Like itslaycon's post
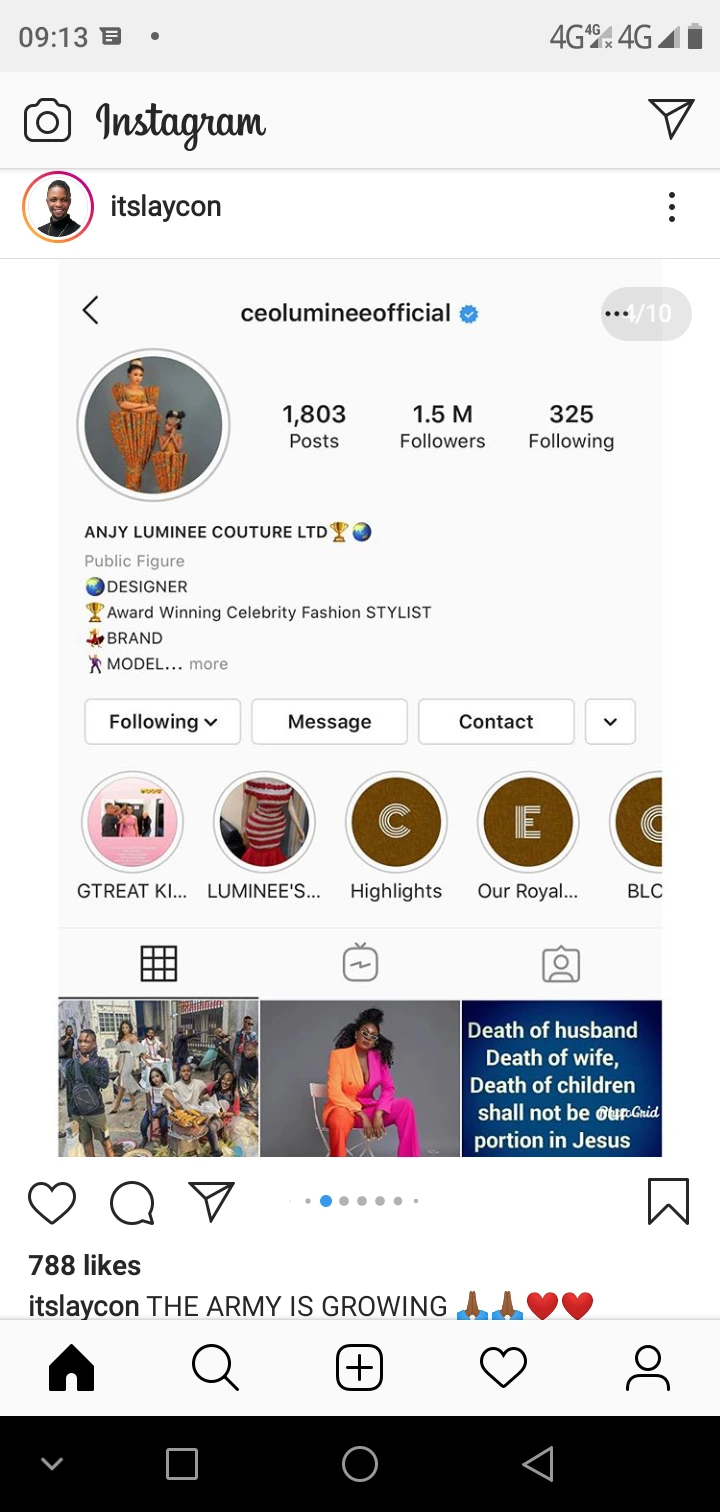Viewport: 720px width, 1512px height. click(x=52, y=1203)
